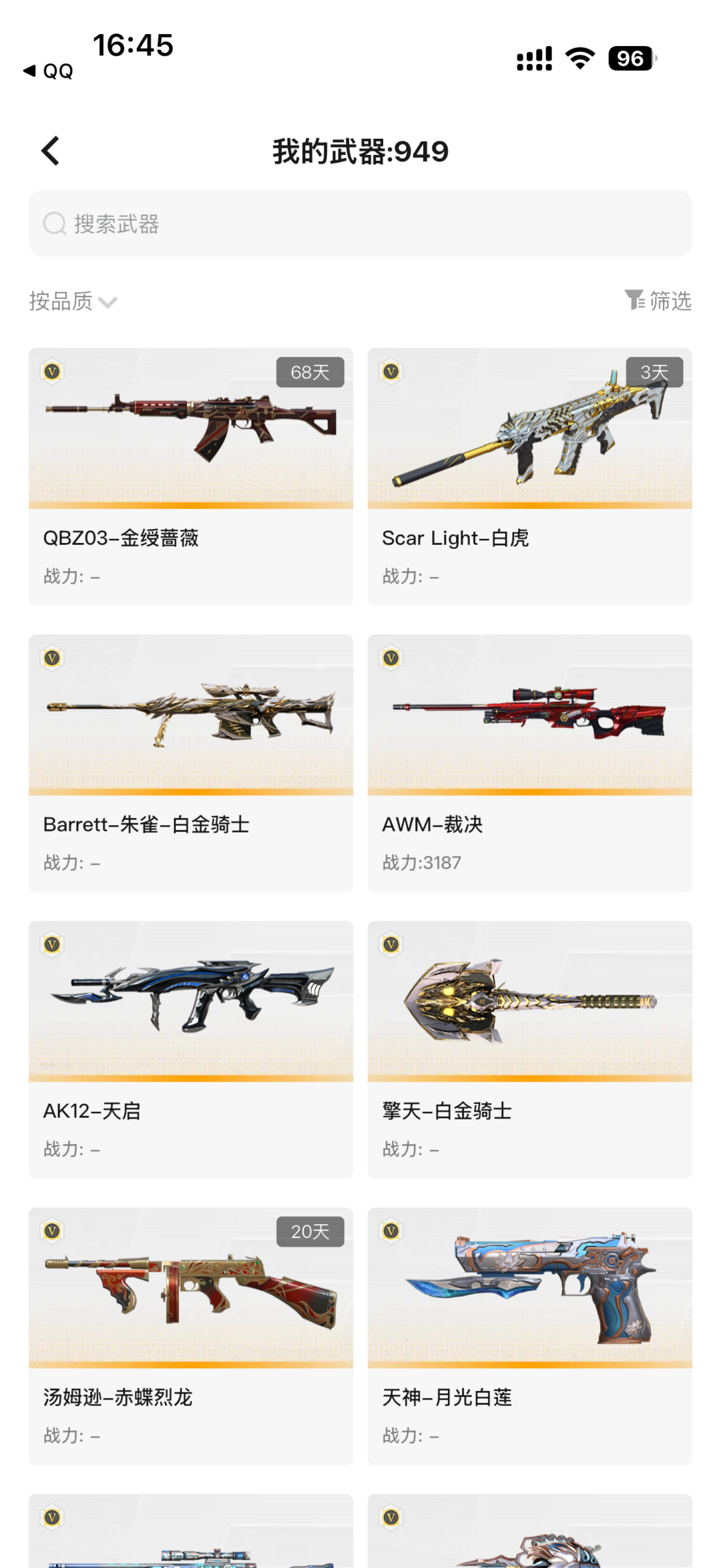Tap the 搜索武器 search box

tap(360, 224)
